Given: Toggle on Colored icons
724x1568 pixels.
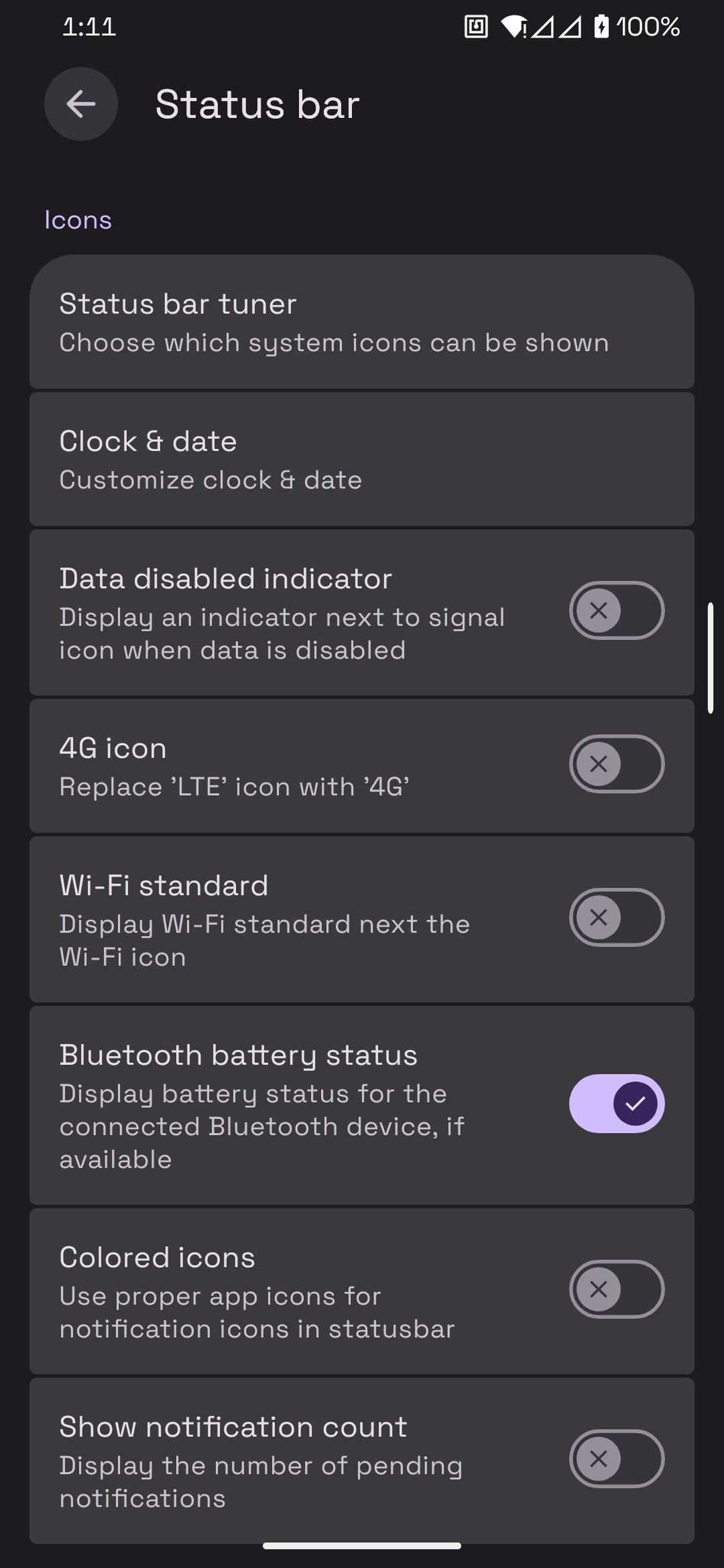Looking at the screenshot, I should click(616, 1289).
